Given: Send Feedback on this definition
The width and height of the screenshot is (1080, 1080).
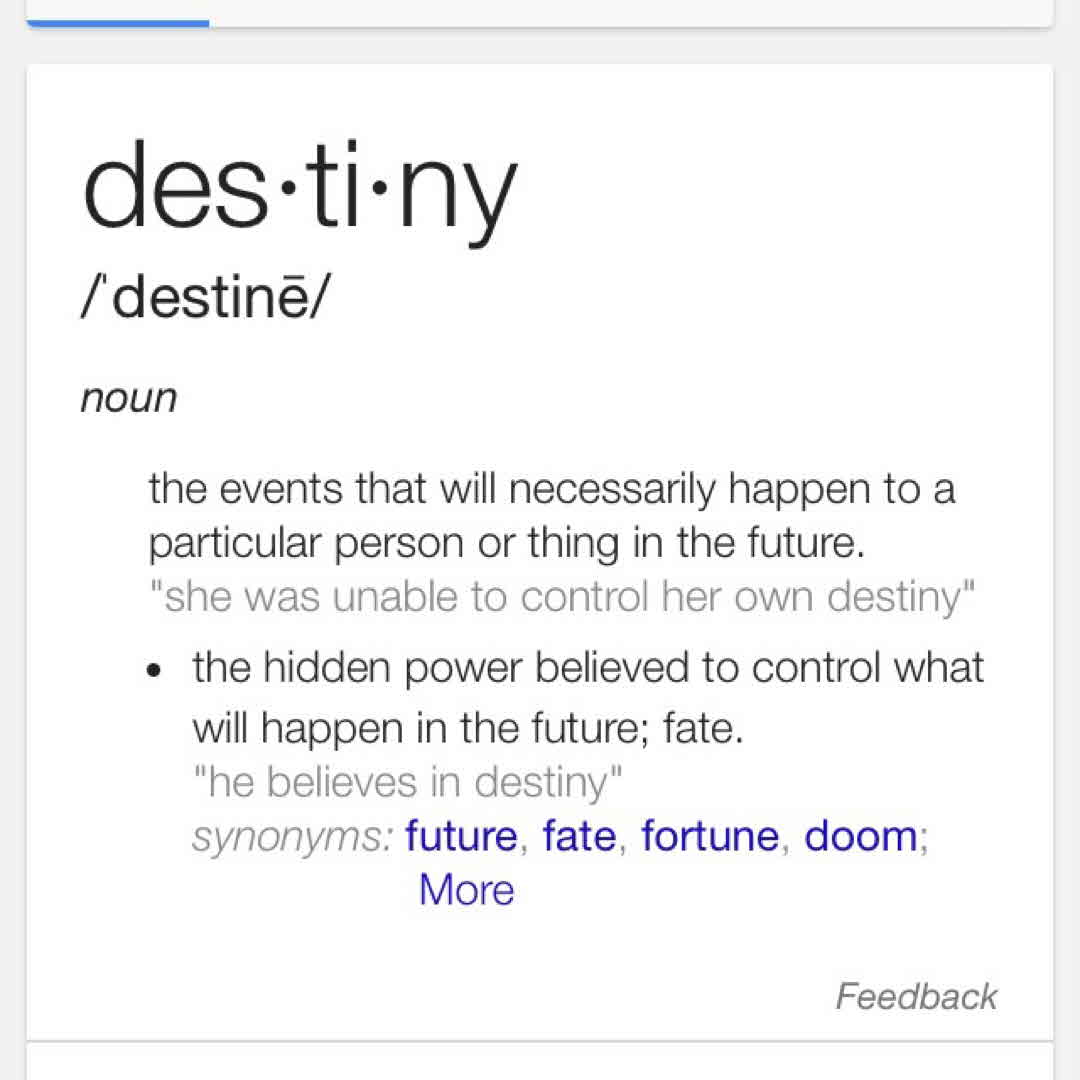Looking at the screenshot, I should pos(916,996).
